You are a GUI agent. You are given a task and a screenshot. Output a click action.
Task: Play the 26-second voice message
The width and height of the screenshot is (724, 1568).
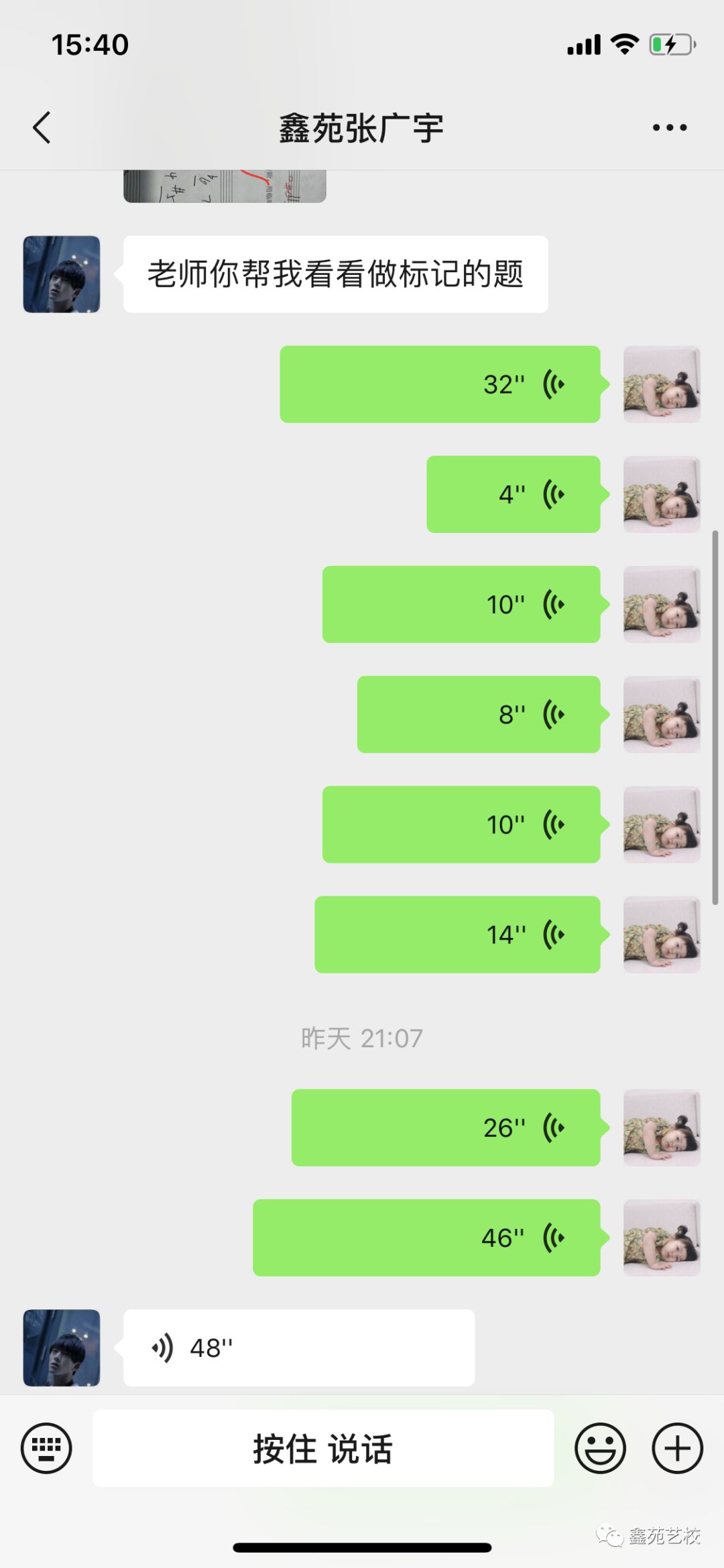(x=445, y=1127)
